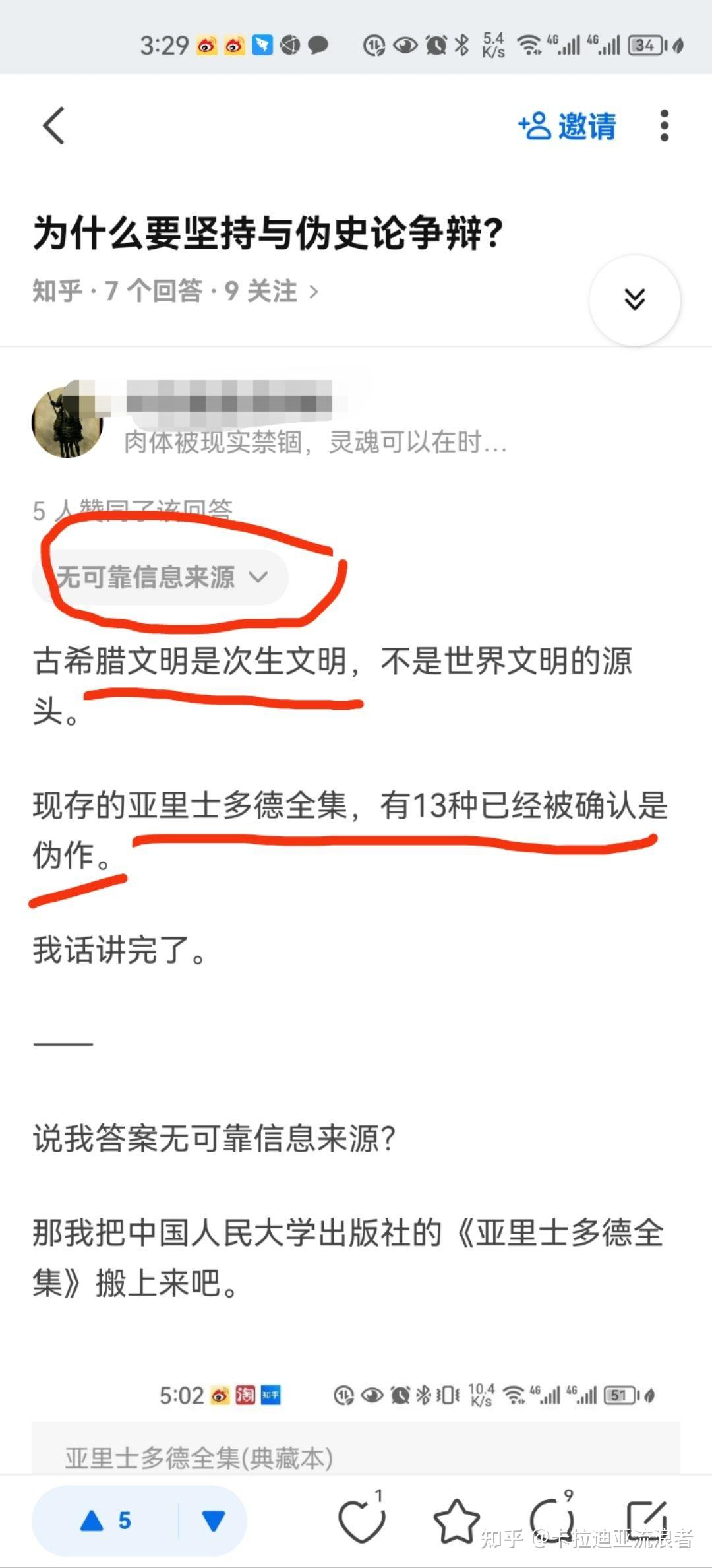Open the answer author's profile avatar
712x1568 pixels.
(x=67, y=422)
